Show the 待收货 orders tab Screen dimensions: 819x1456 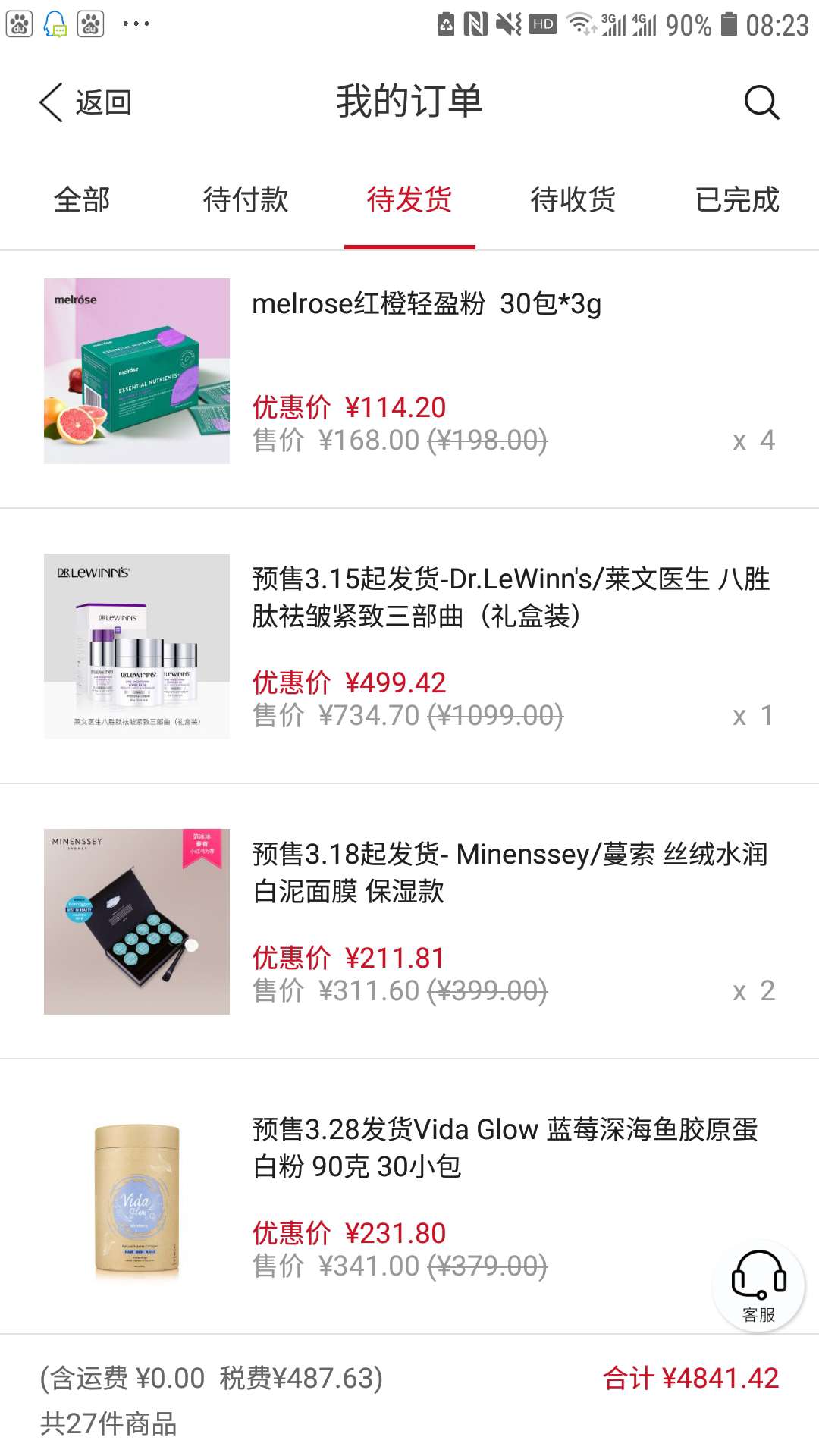[x=573, y=200]
